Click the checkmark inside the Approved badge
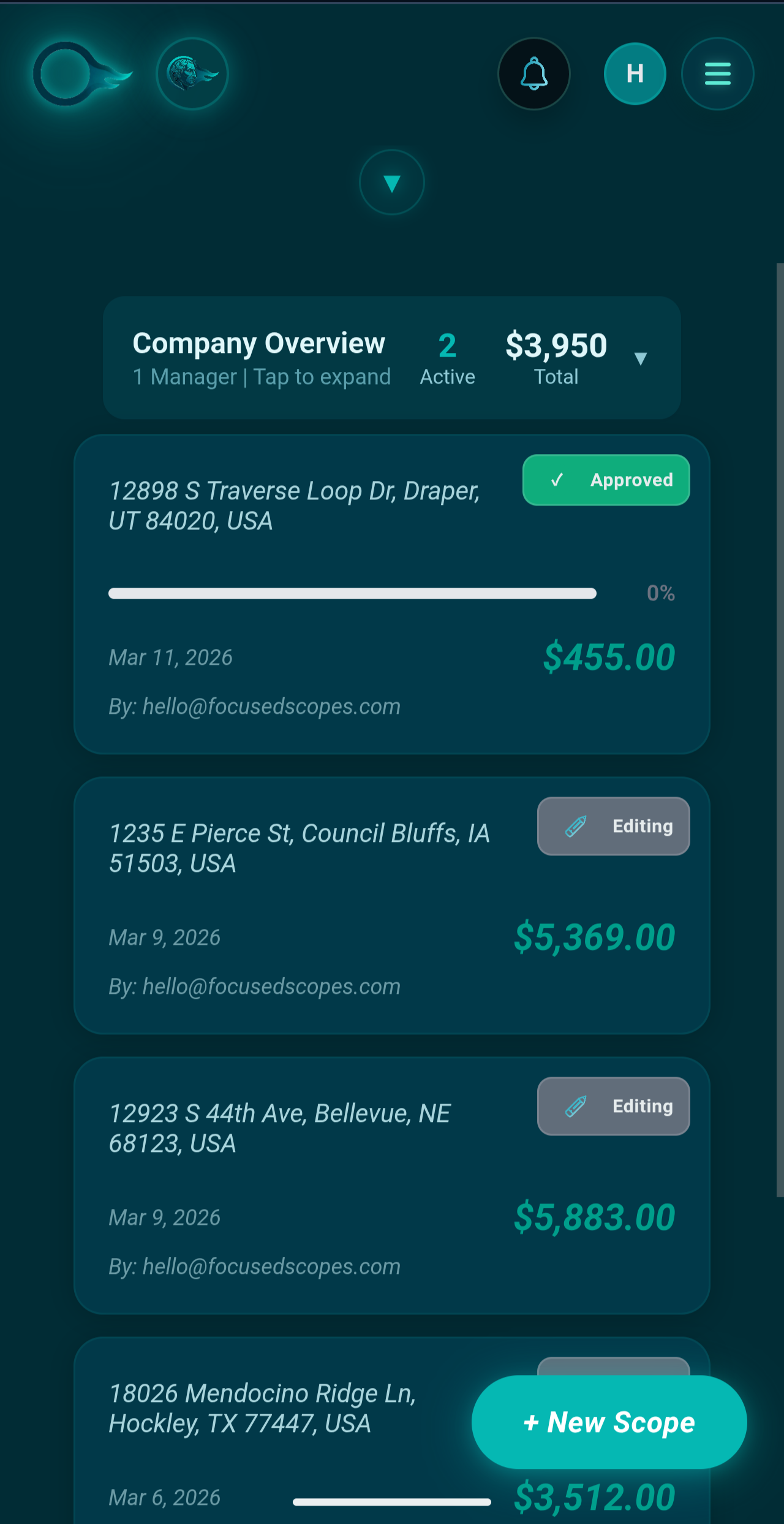The width and height of the screenshot is (784, 1524). pos(557,480)
